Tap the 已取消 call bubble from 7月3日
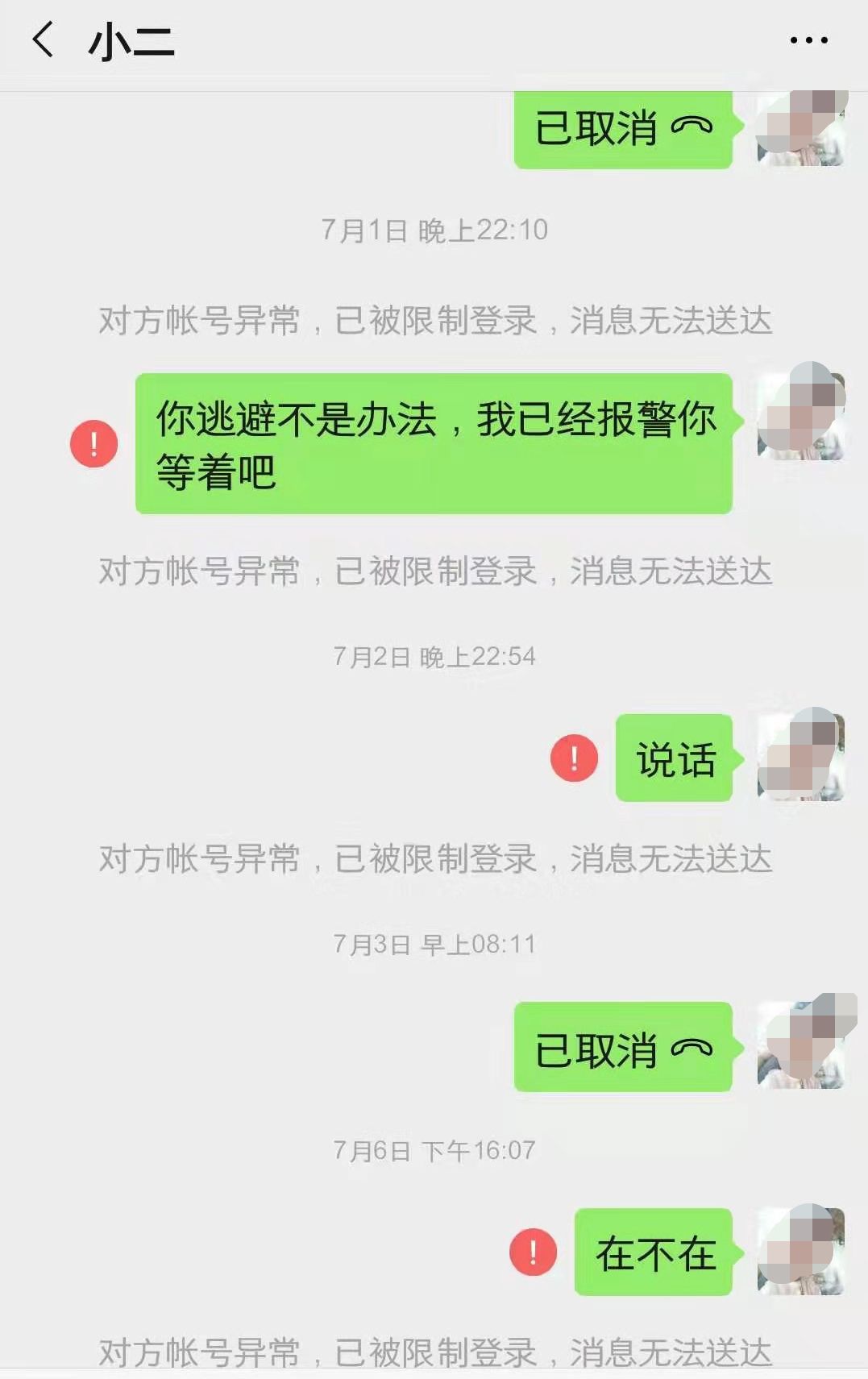Screen dimensions: 868x1379 tap(622, 1048)
